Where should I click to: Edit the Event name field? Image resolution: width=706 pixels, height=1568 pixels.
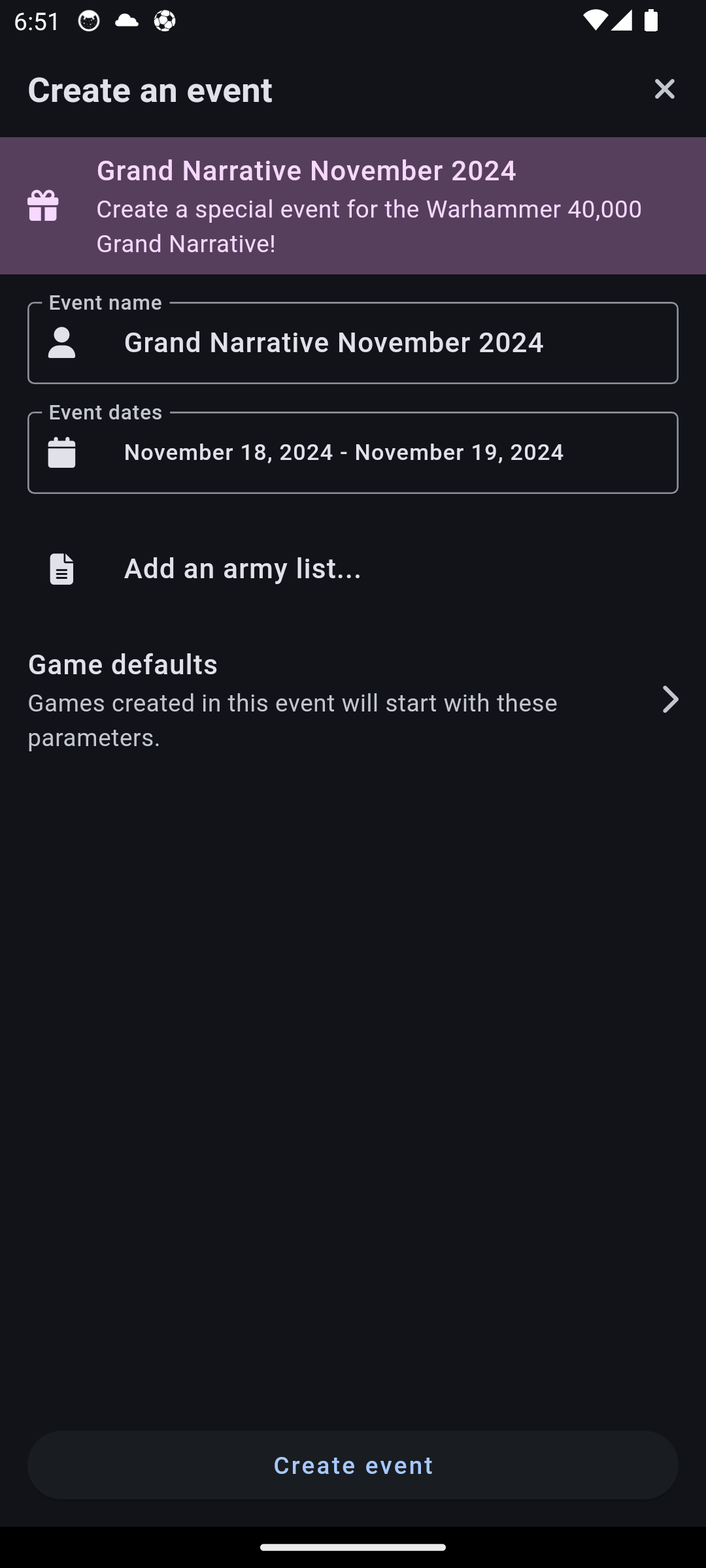click(353, 343)
